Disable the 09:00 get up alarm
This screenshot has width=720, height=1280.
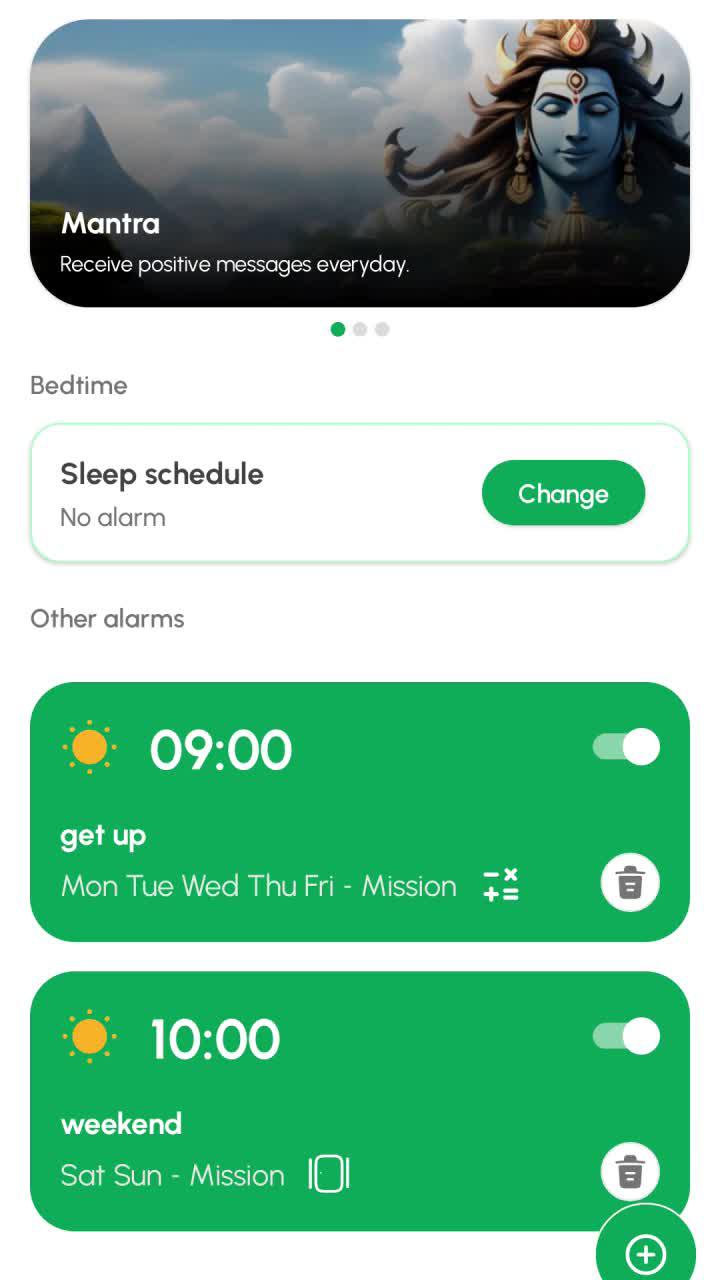tap(625, 746)
